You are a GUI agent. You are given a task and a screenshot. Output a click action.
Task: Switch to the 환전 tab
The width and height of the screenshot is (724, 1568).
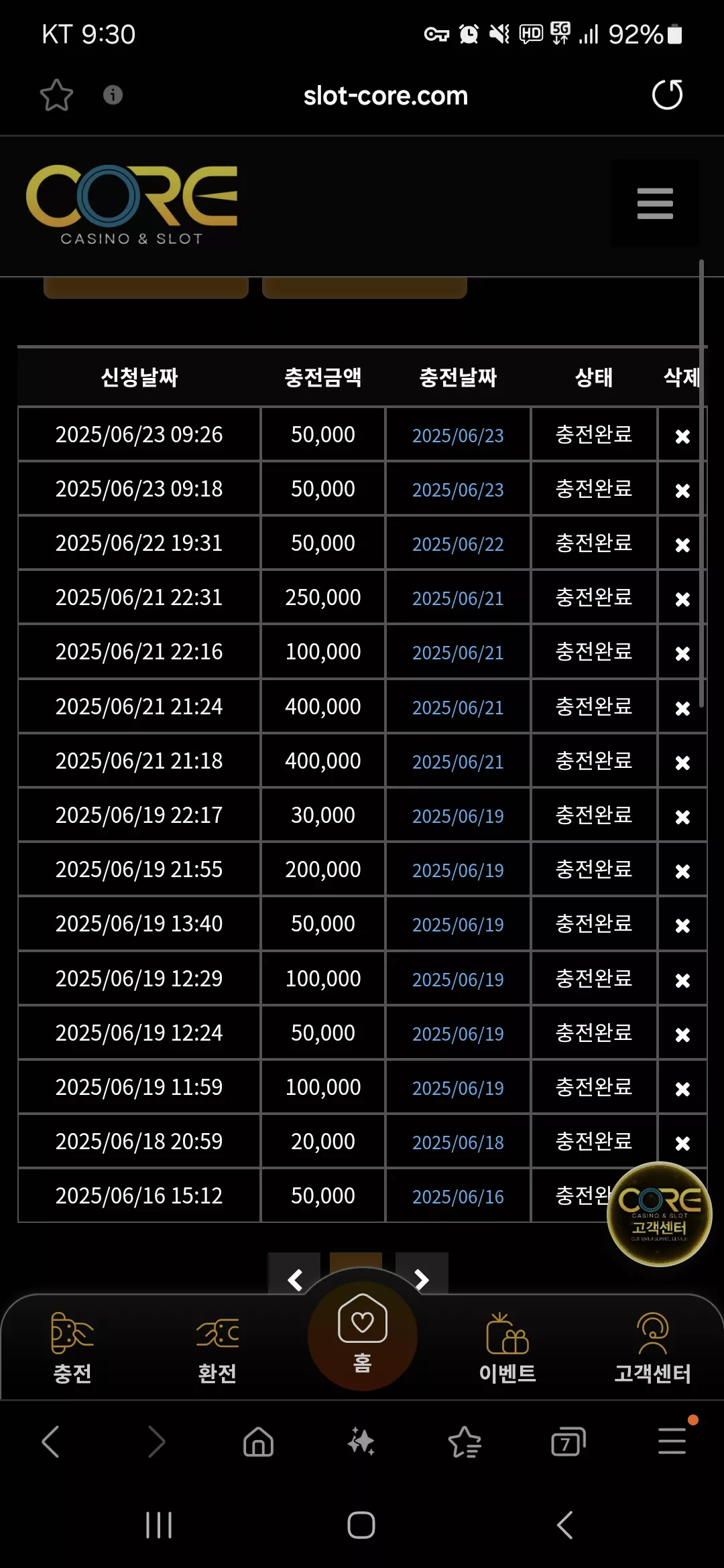coord(217,1348)
